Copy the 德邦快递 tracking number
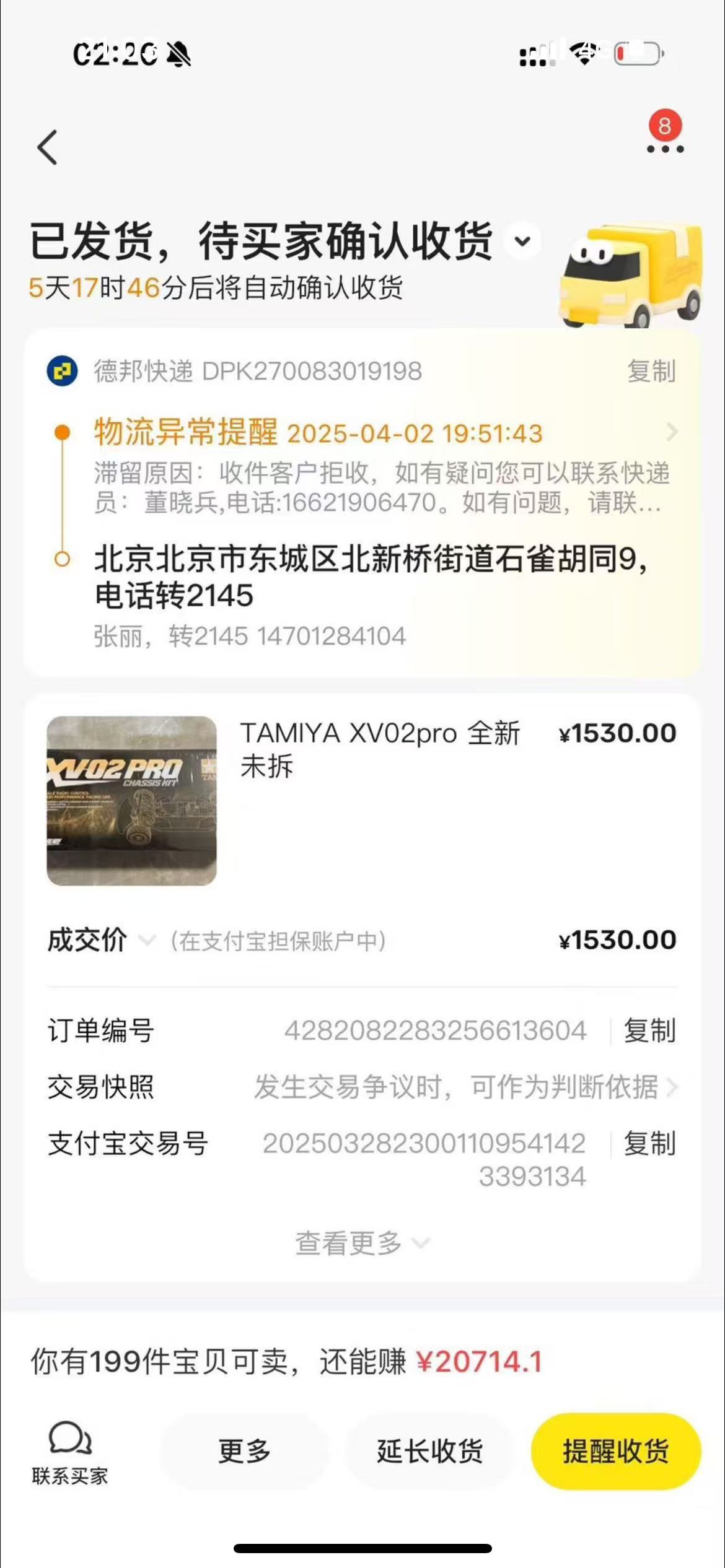This screenshot has width=725, height=1568. coord(651,372)
